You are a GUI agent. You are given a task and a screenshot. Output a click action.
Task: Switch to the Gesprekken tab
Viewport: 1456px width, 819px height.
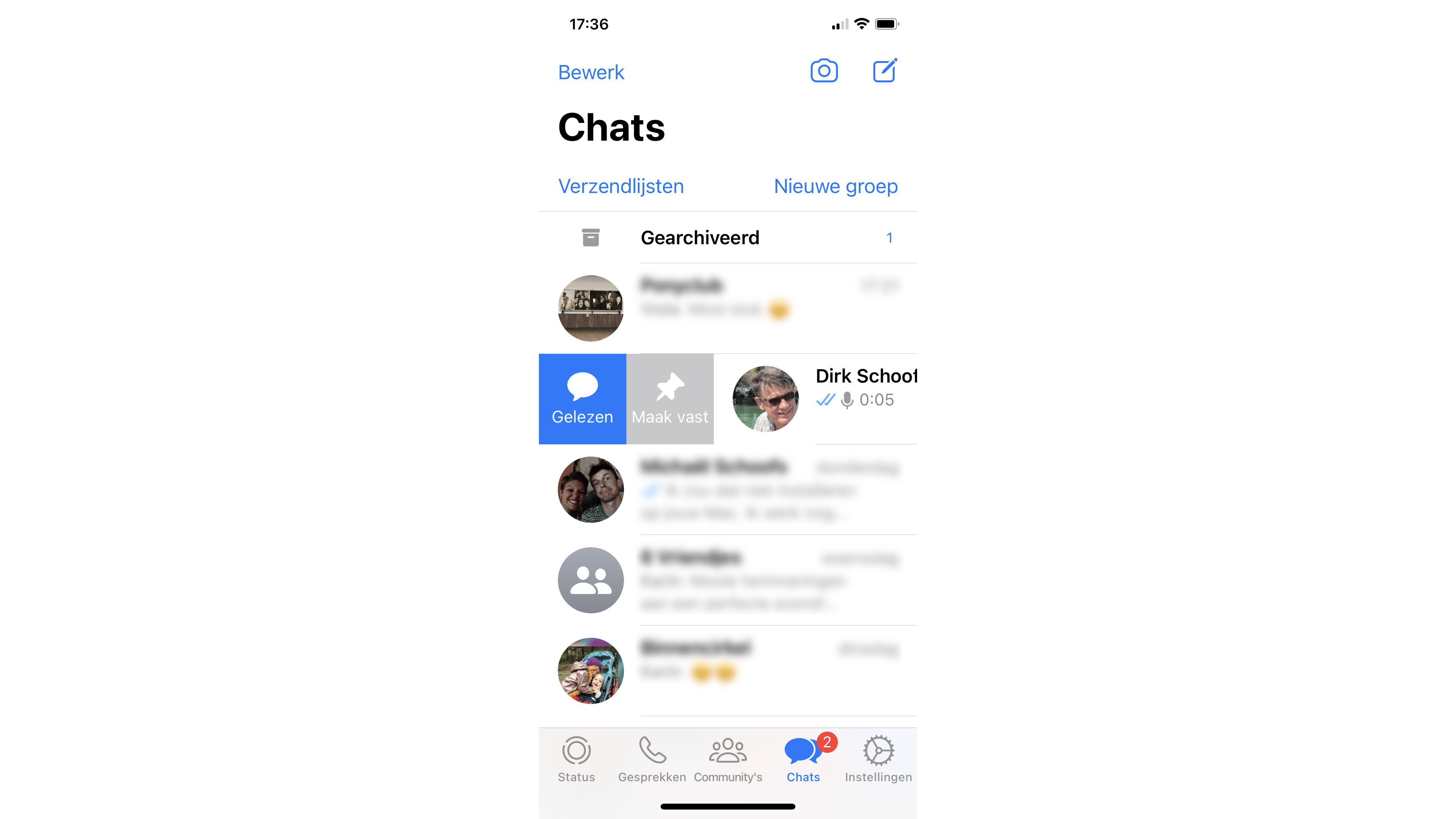click(x=652, y=759)
